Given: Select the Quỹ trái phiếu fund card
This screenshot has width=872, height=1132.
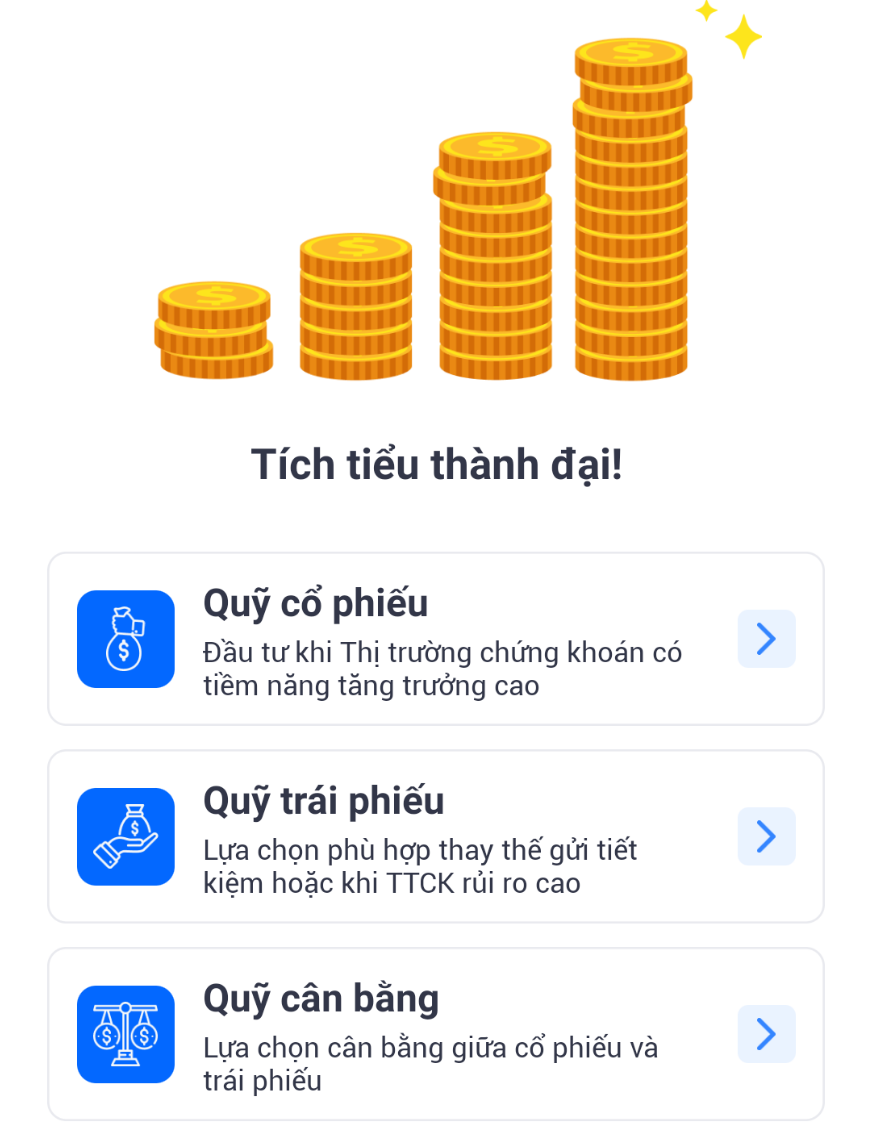Looking at the screenshot, I should pos(436,837).
